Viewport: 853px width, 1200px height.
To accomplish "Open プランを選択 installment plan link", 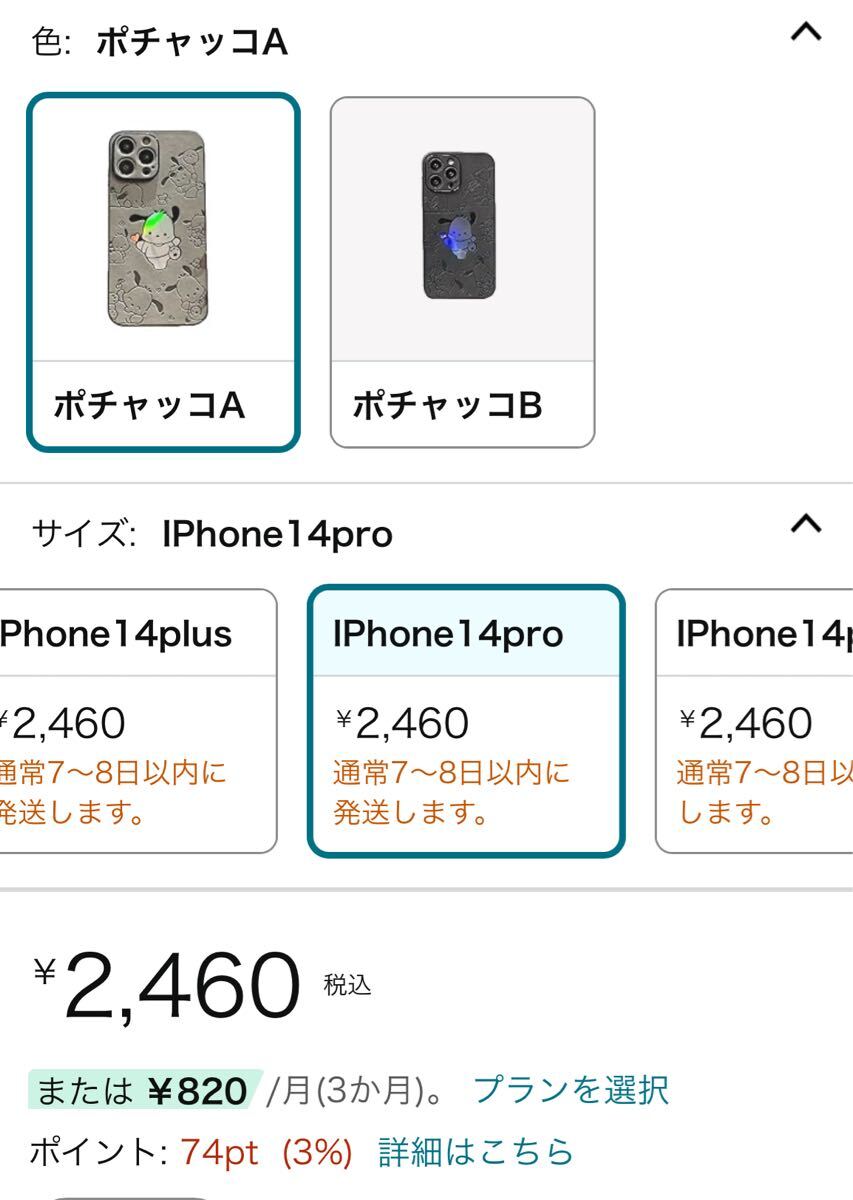I will pos(570,1090).
